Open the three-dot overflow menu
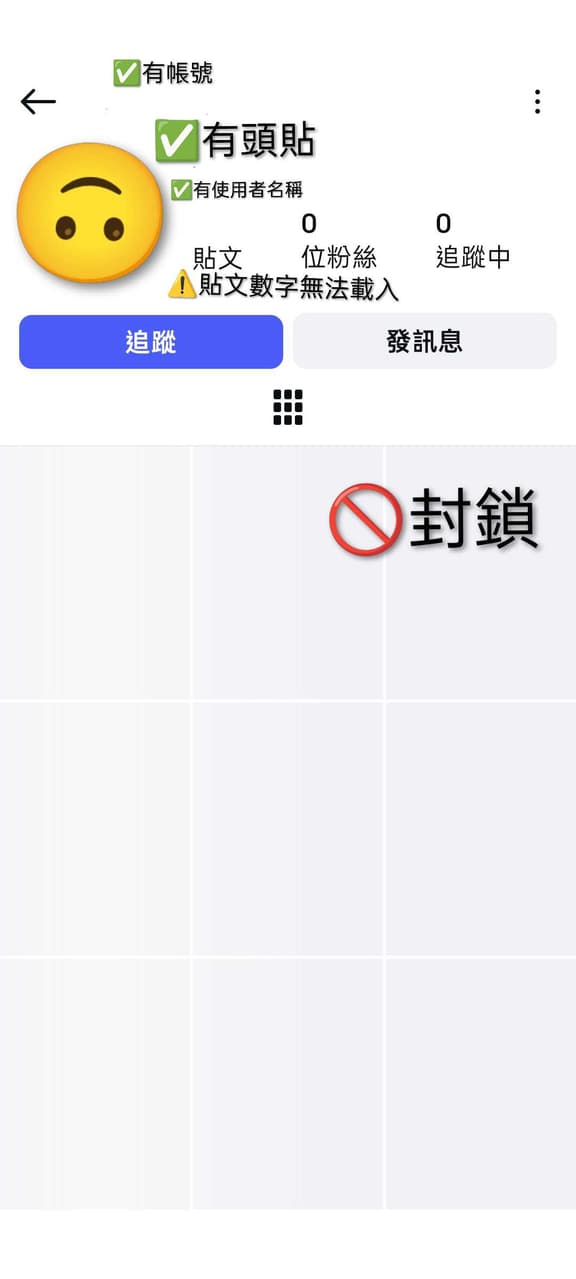This screenshot has width=576, height=1279. pos(537,101)
